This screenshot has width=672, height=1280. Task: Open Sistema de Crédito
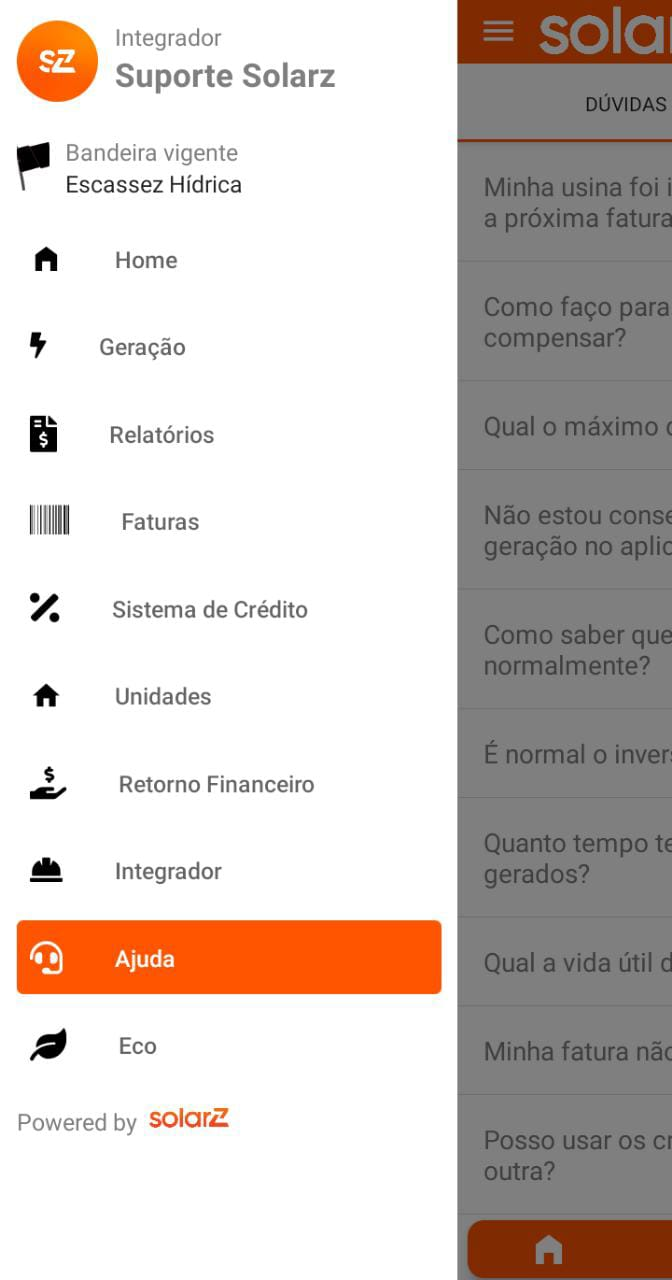coord(209,610)
